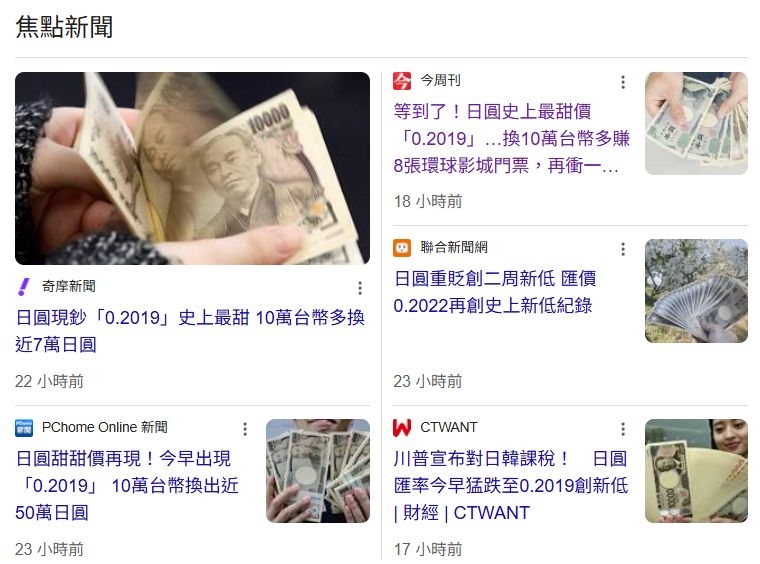The image size is (760, 564).
Task: Open the 今周刊 article 等到了！日圓史上最甜價
Action: 506,139
